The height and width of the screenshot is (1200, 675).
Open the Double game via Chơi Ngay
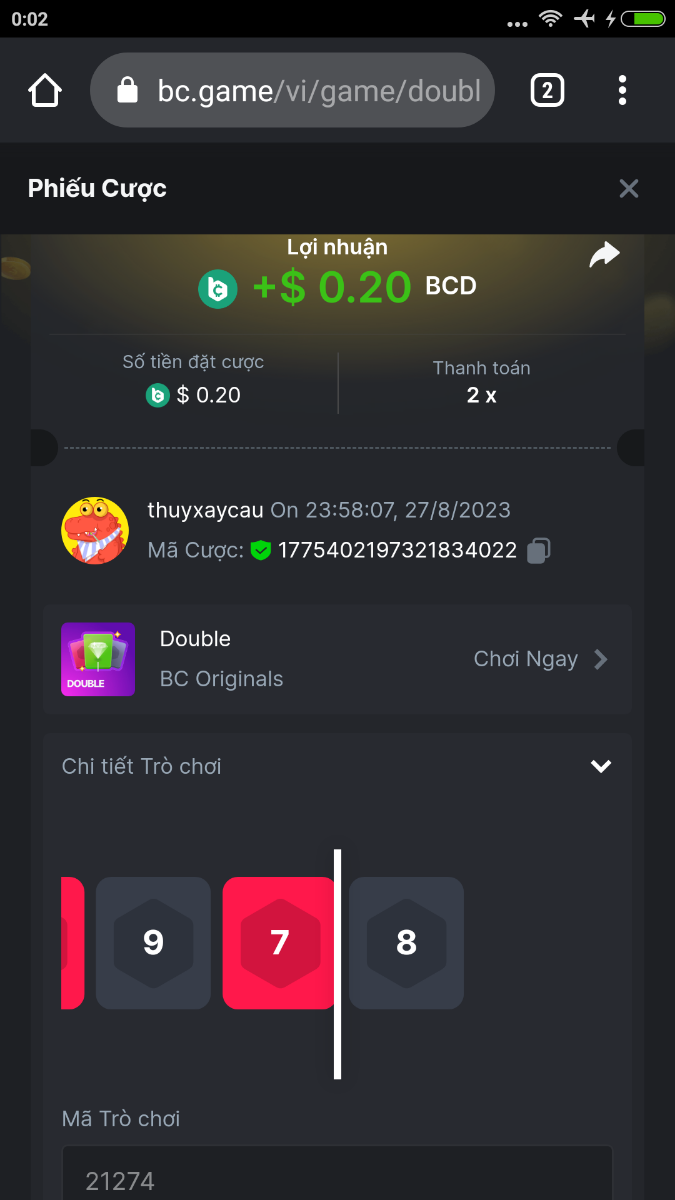tap(540, 659)
